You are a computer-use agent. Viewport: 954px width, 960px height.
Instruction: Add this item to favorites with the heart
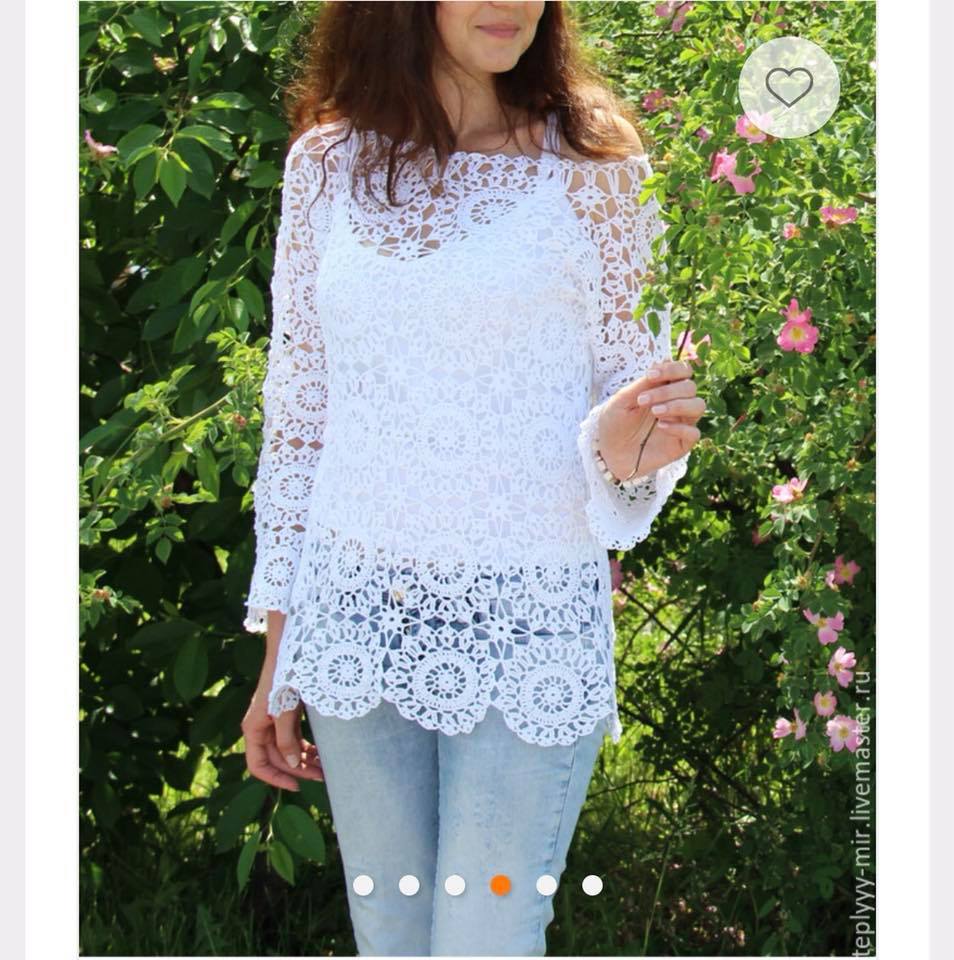(x=789, y=87)
